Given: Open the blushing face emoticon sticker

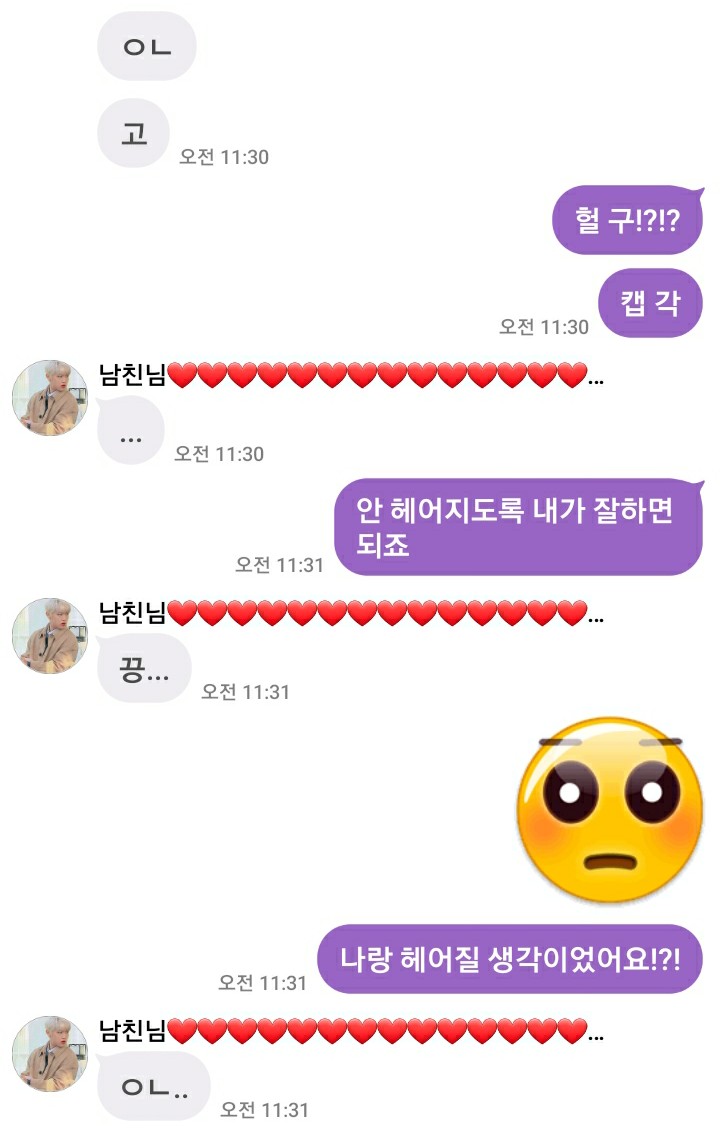Looking at the screenshot, I should (x=610, y=810).
